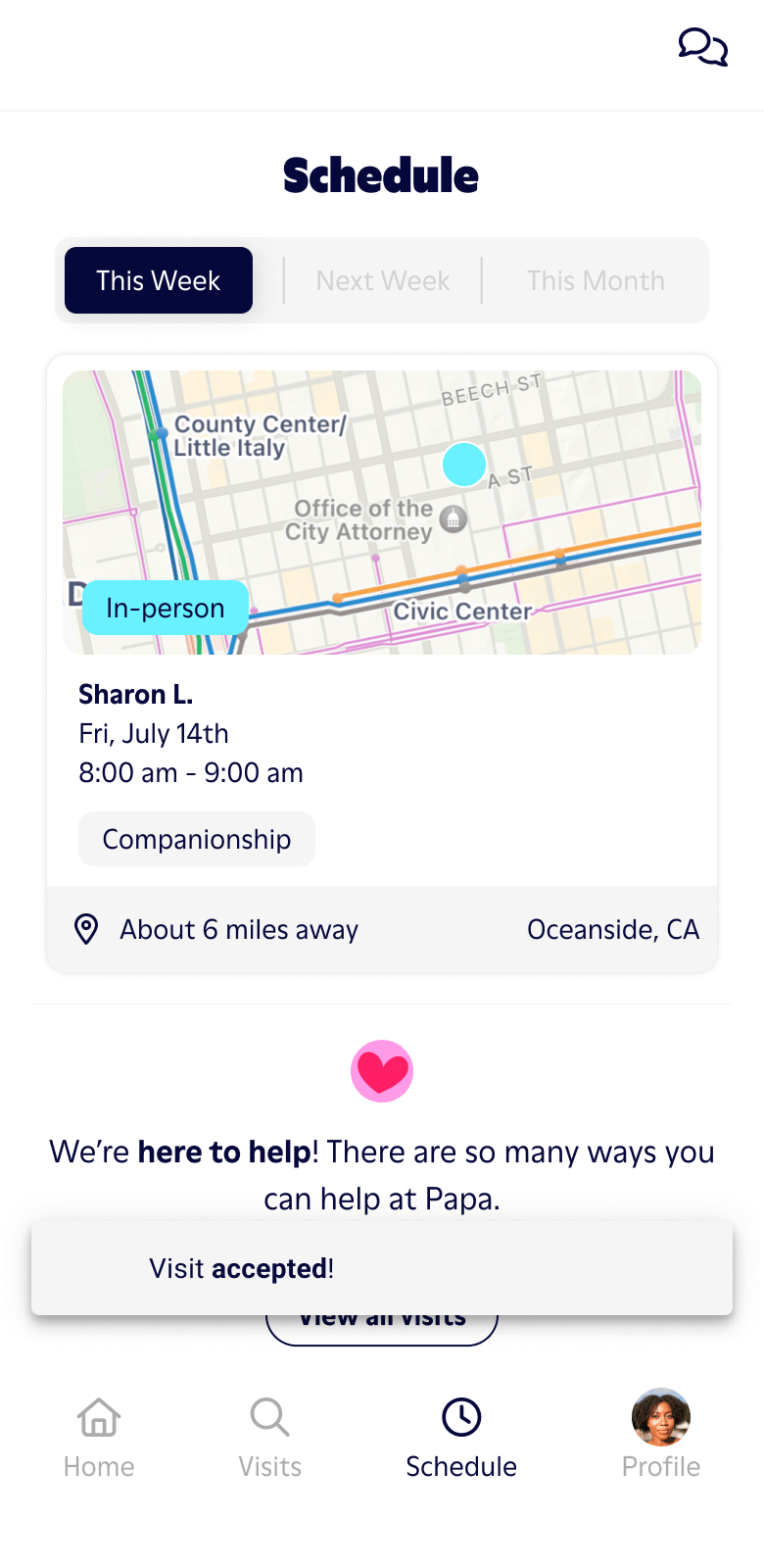Screen dimensions: 764x1568
Task: Tap the View all visits button
Action: pyautogui.click(x=382, y=1330)
